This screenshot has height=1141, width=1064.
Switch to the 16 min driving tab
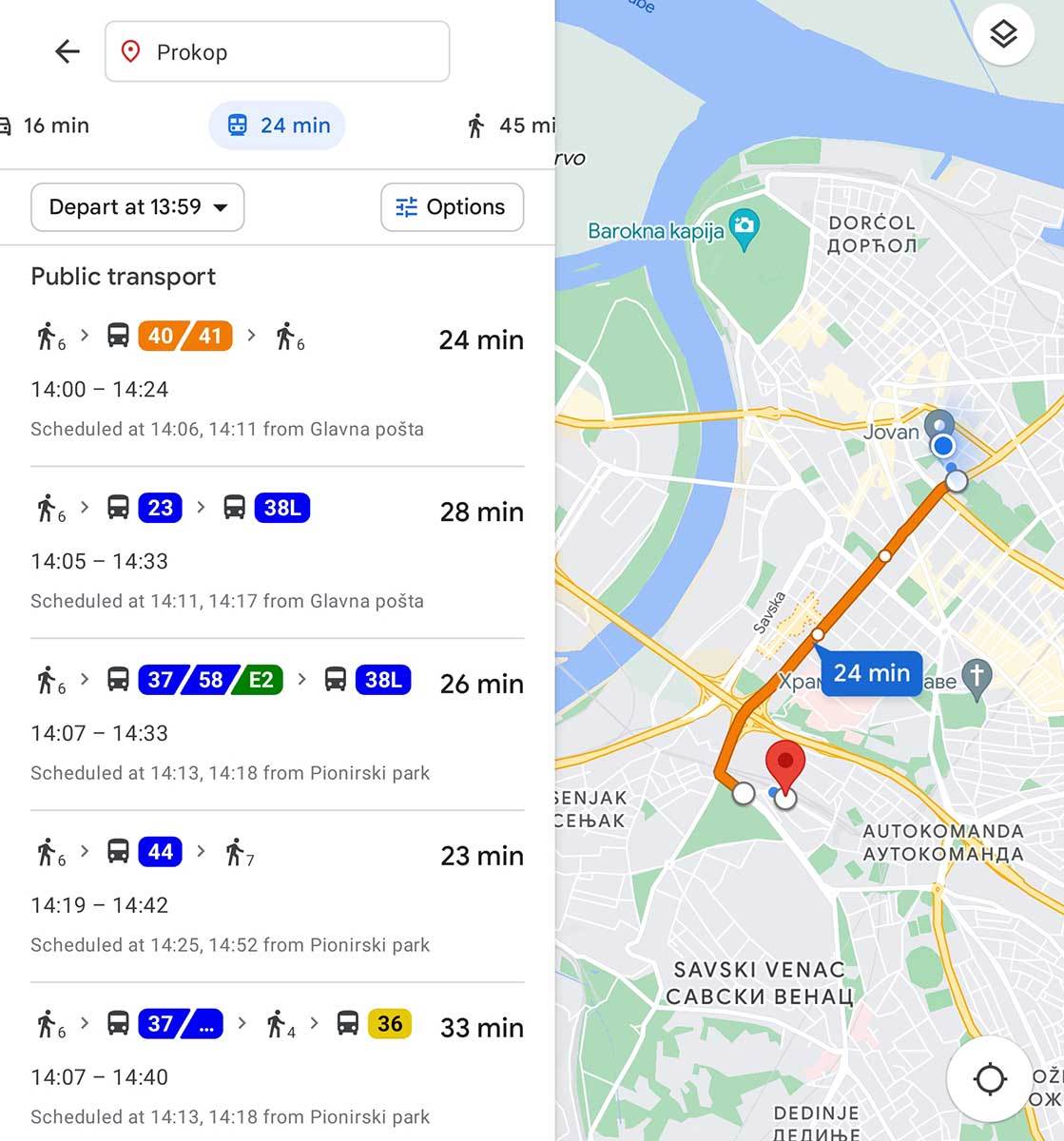point(48,126)
